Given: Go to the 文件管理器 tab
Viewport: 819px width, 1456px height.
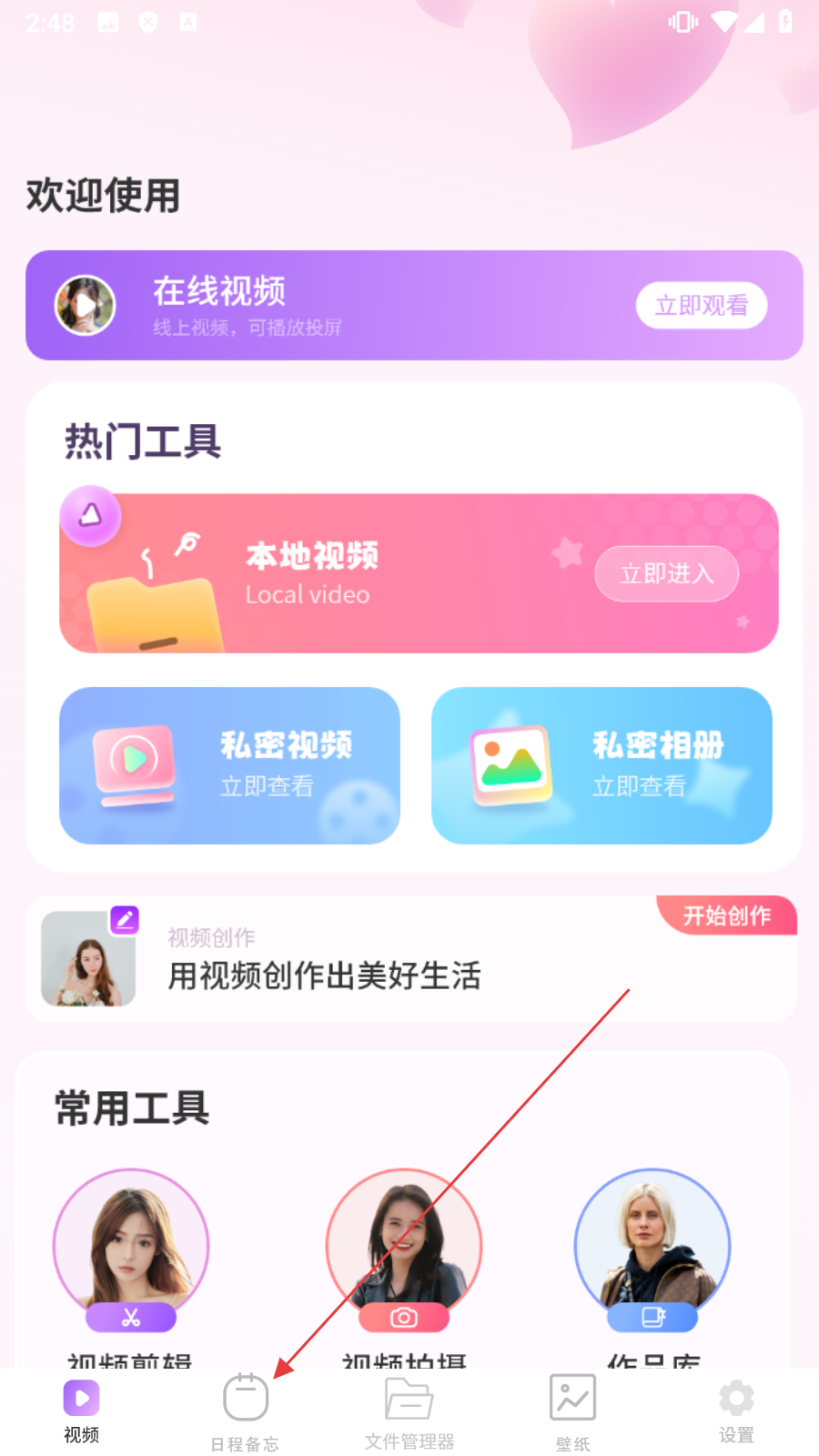Looking at the screenshot, I should (409, 1411).
